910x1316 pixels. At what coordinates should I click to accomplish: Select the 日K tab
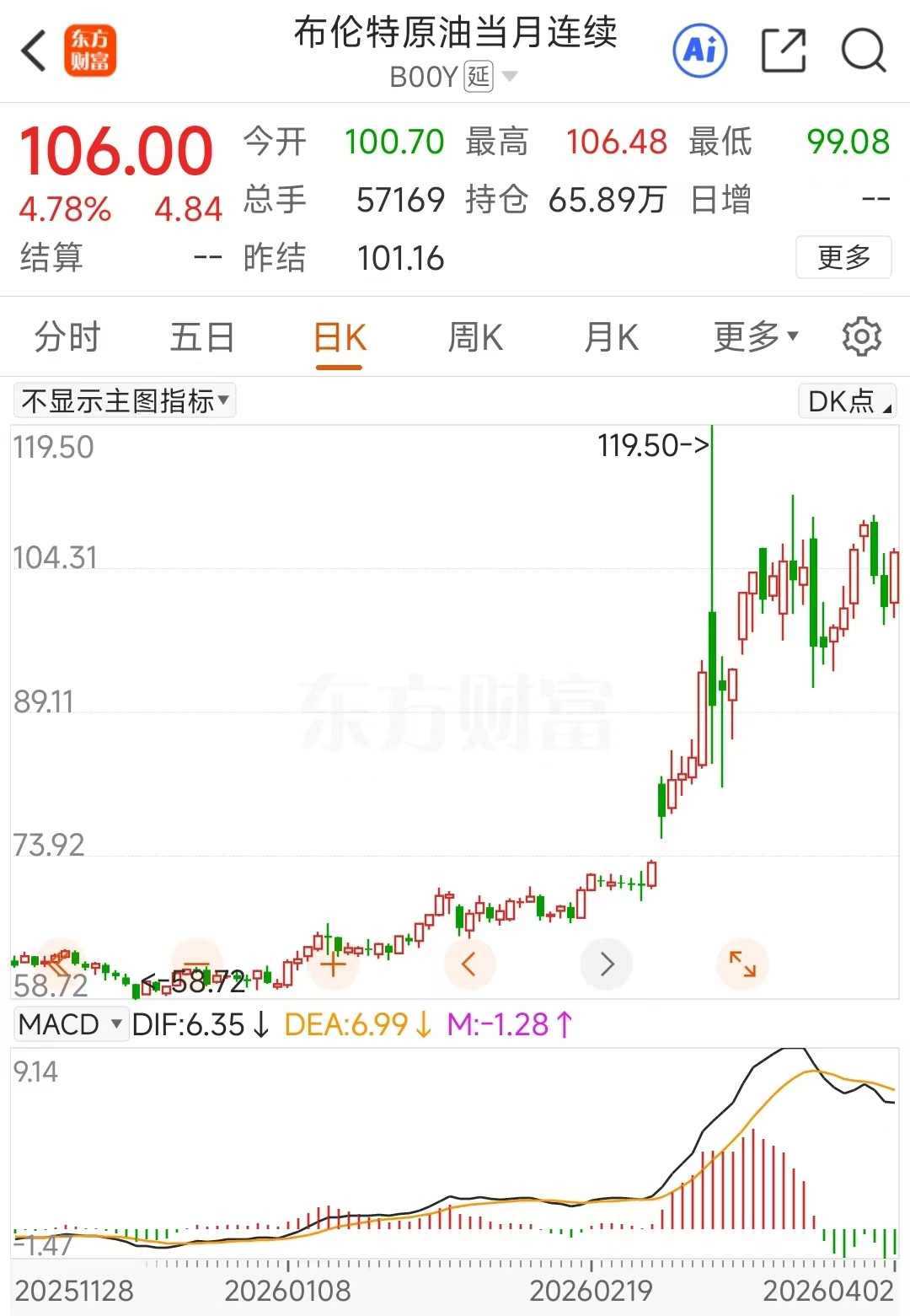click(x=340, y=338)
